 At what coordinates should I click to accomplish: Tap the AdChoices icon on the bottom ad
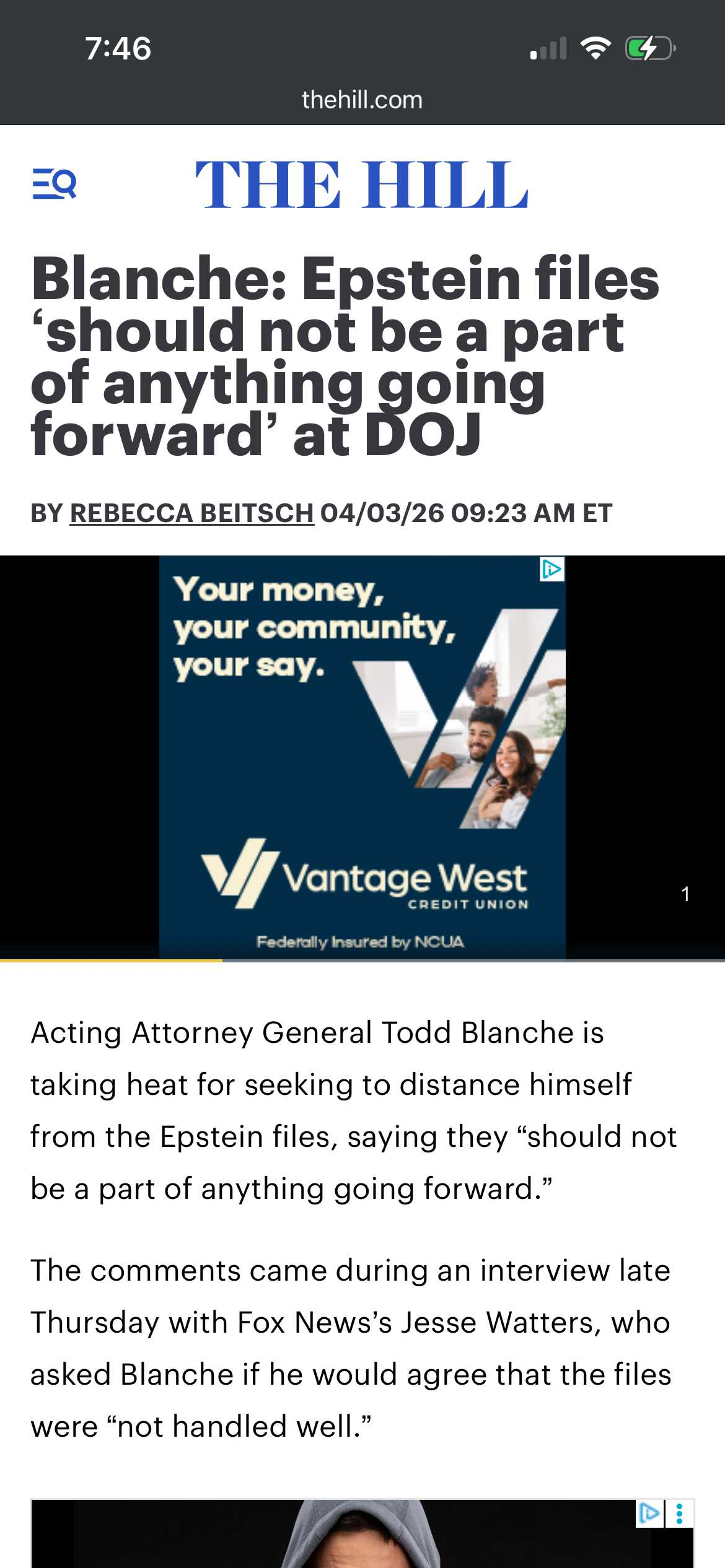point(650,1514)
